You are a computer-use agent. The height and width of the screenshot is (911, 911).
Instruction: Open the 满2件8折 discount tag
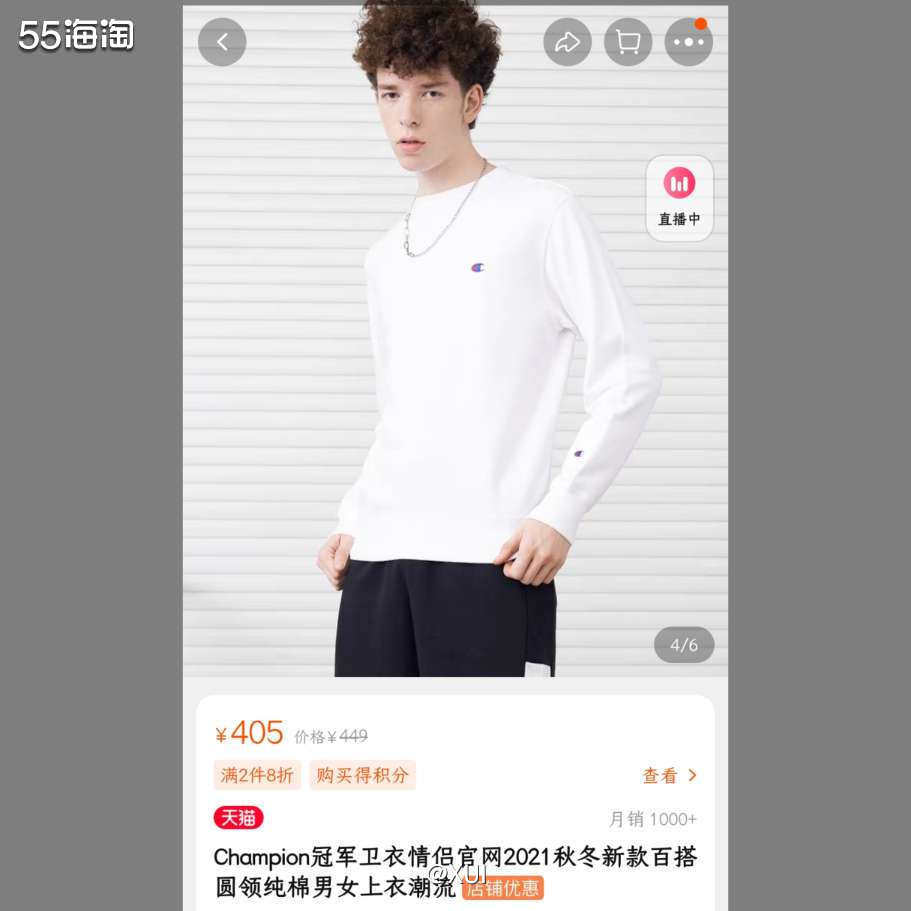click(257, 775)
